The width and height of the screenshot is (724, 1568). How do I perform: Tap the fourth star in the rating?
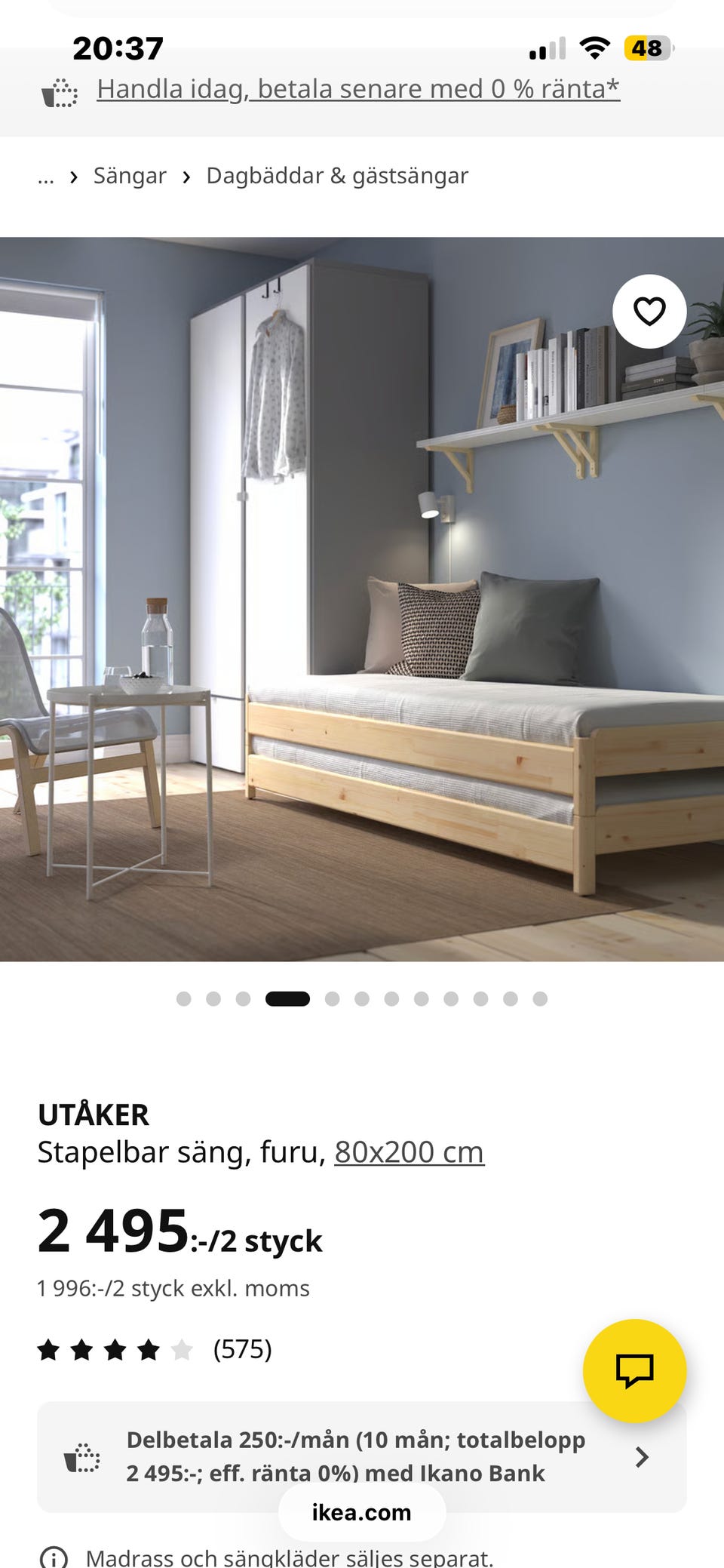pos(146,1349)
